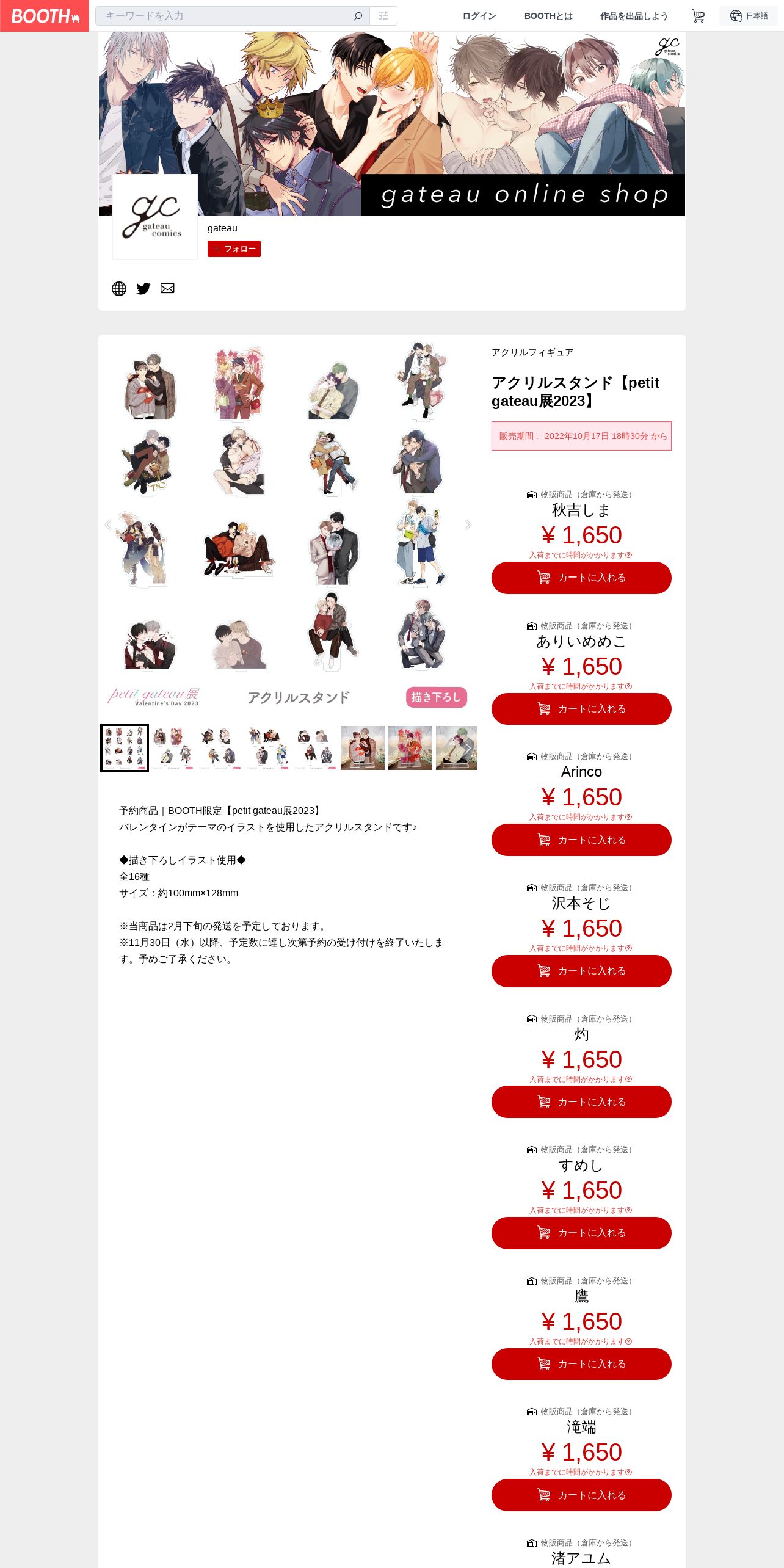Contact the shop via the mail icon
The width and height of the screenshot is (784, 1568).
click(x=167, y=288)
